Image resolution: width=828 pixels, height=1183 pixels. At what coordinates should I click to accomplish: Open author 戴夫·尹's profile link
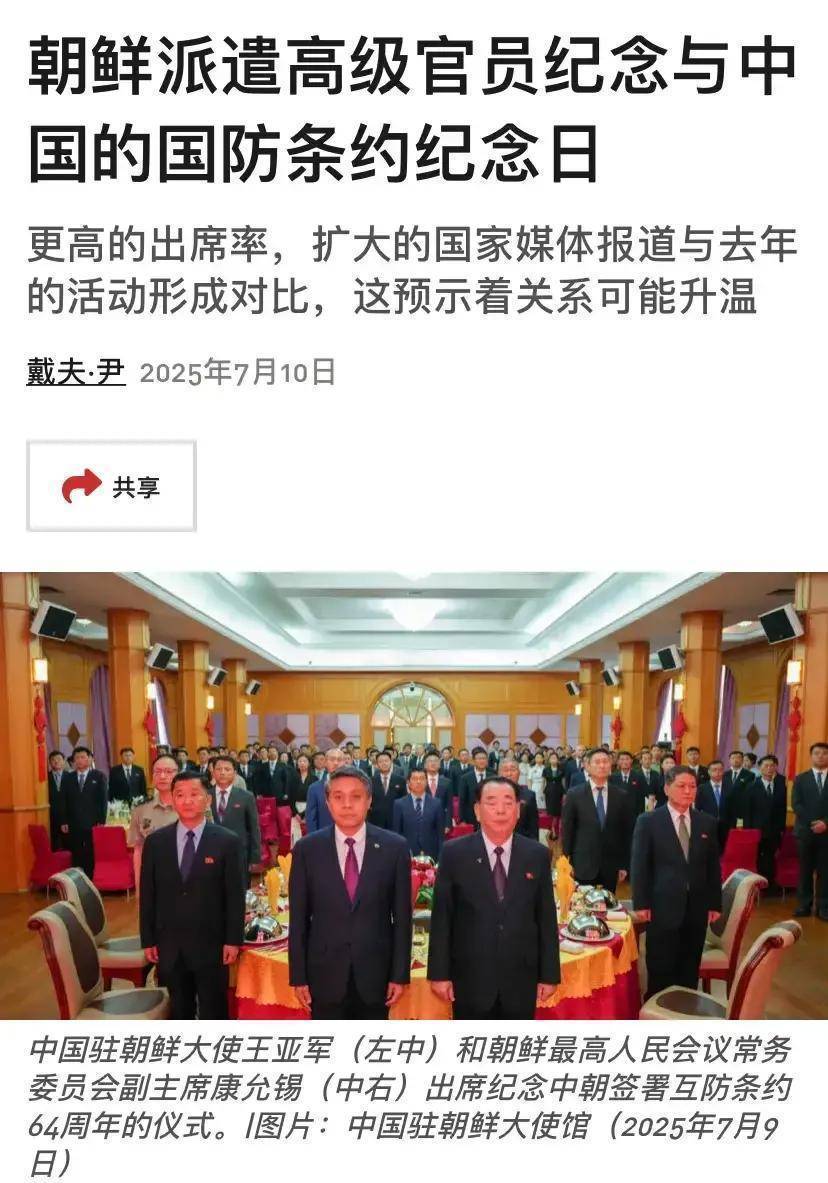tap(76, 373)
